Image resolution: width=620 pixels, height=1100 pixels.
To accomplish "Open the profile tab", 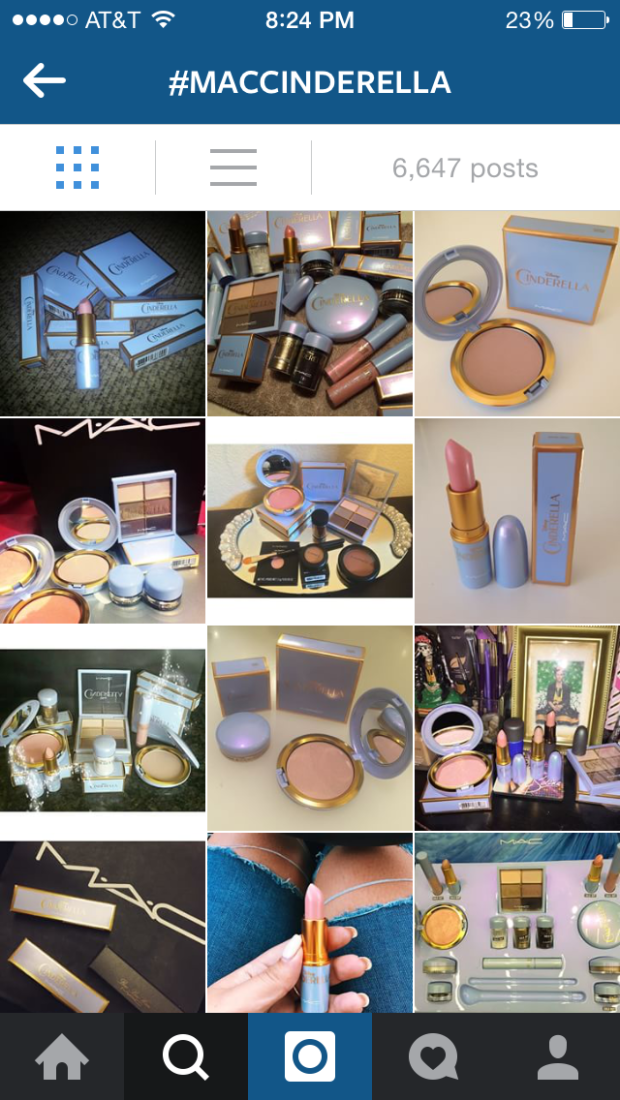I will (x=558, y=1056).
